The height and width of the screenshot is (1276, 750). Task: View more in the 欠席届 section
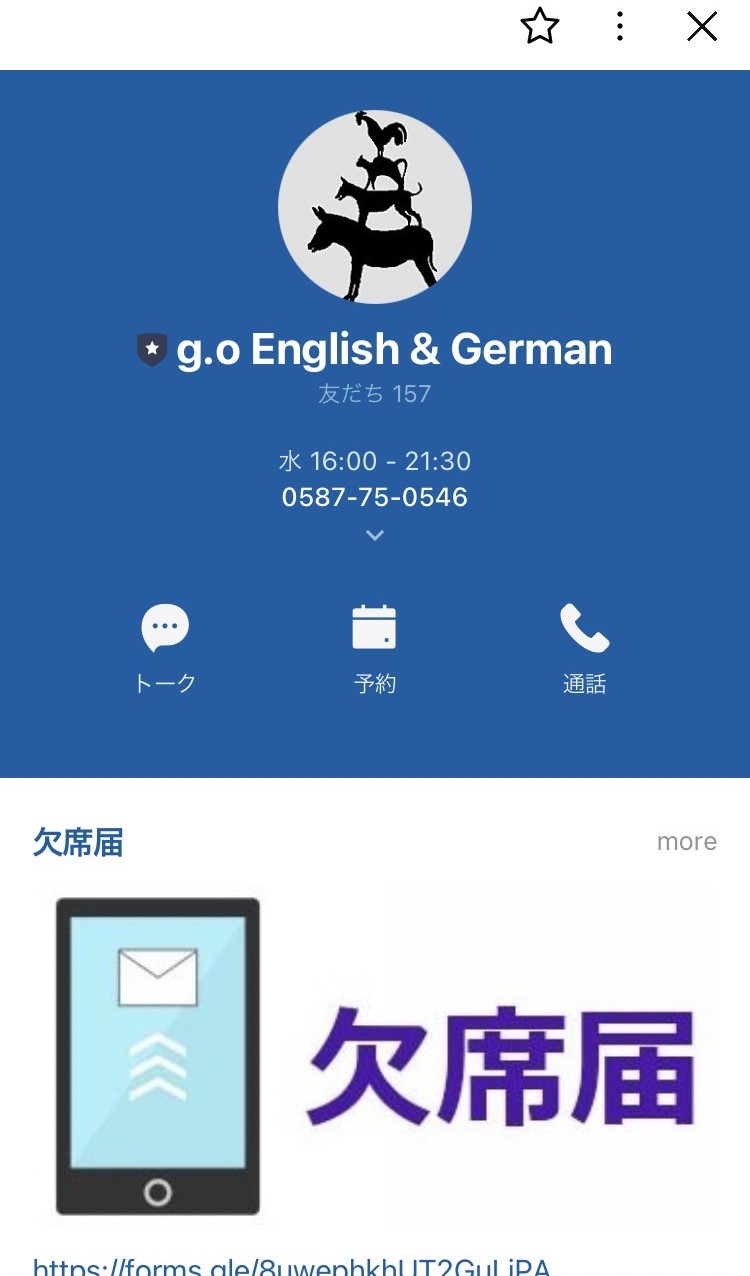pos(687,842)
